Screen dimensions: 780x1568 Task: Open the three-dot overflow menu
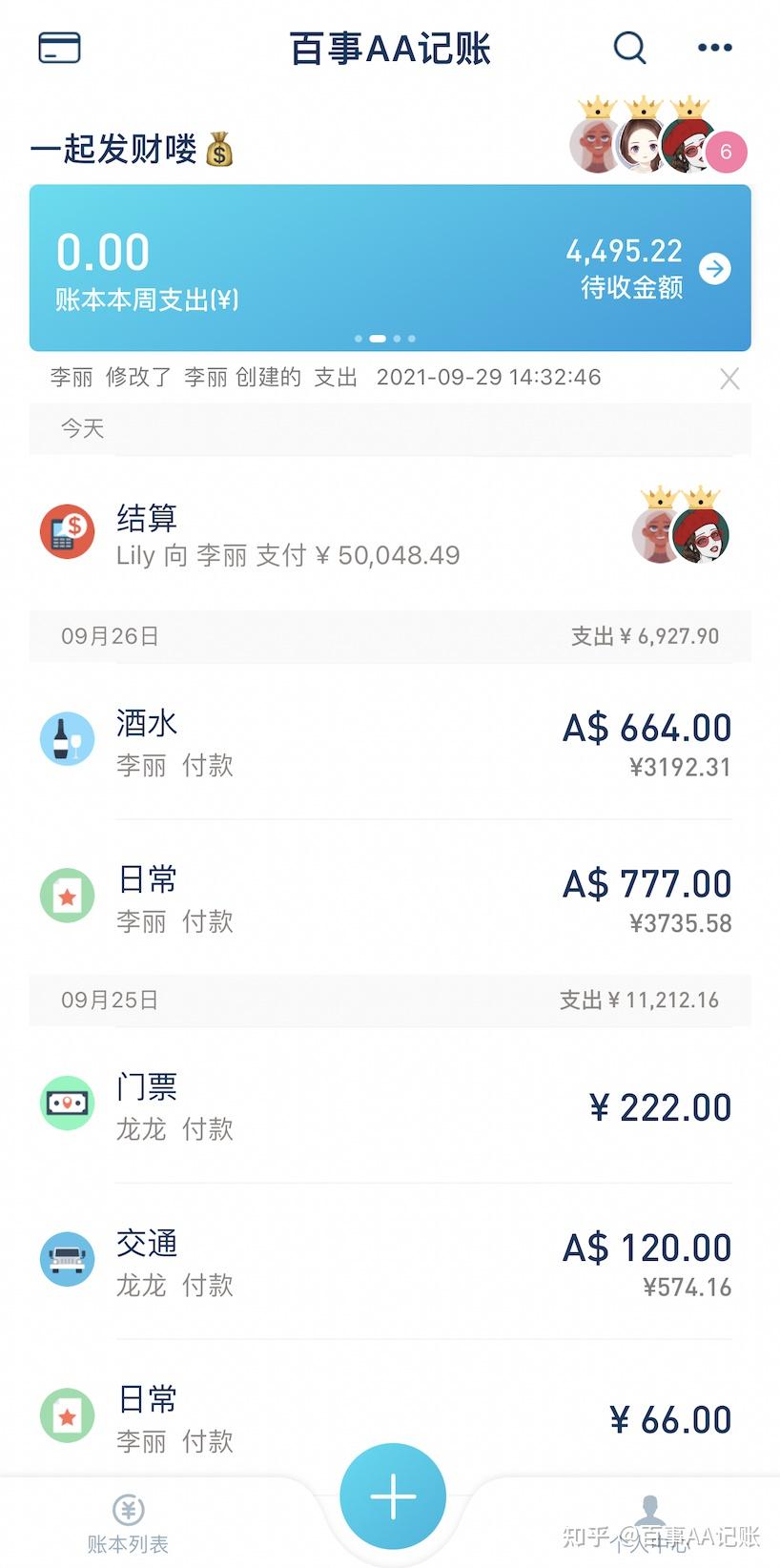pos(715,47)
